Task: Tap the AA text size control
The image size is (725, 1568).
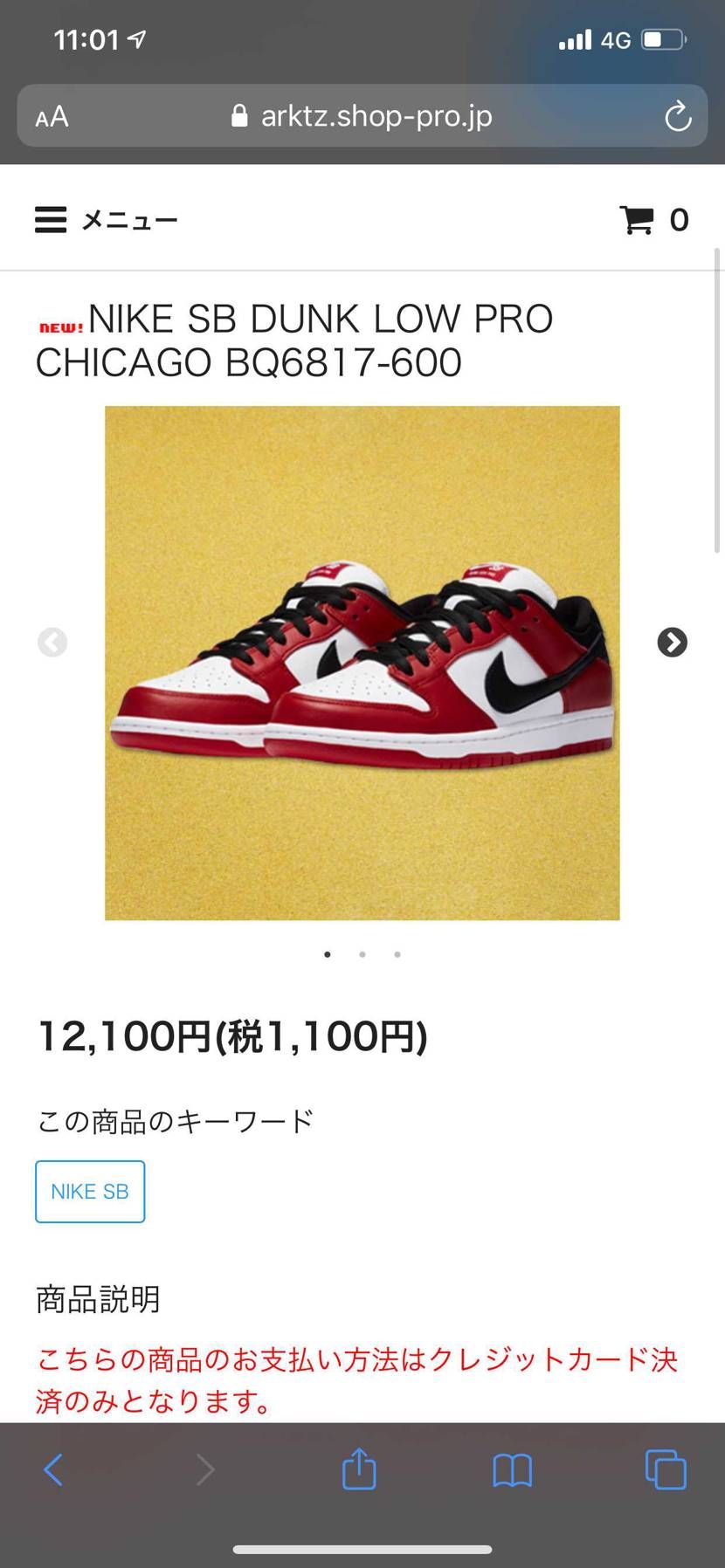Action: [51, 115]
